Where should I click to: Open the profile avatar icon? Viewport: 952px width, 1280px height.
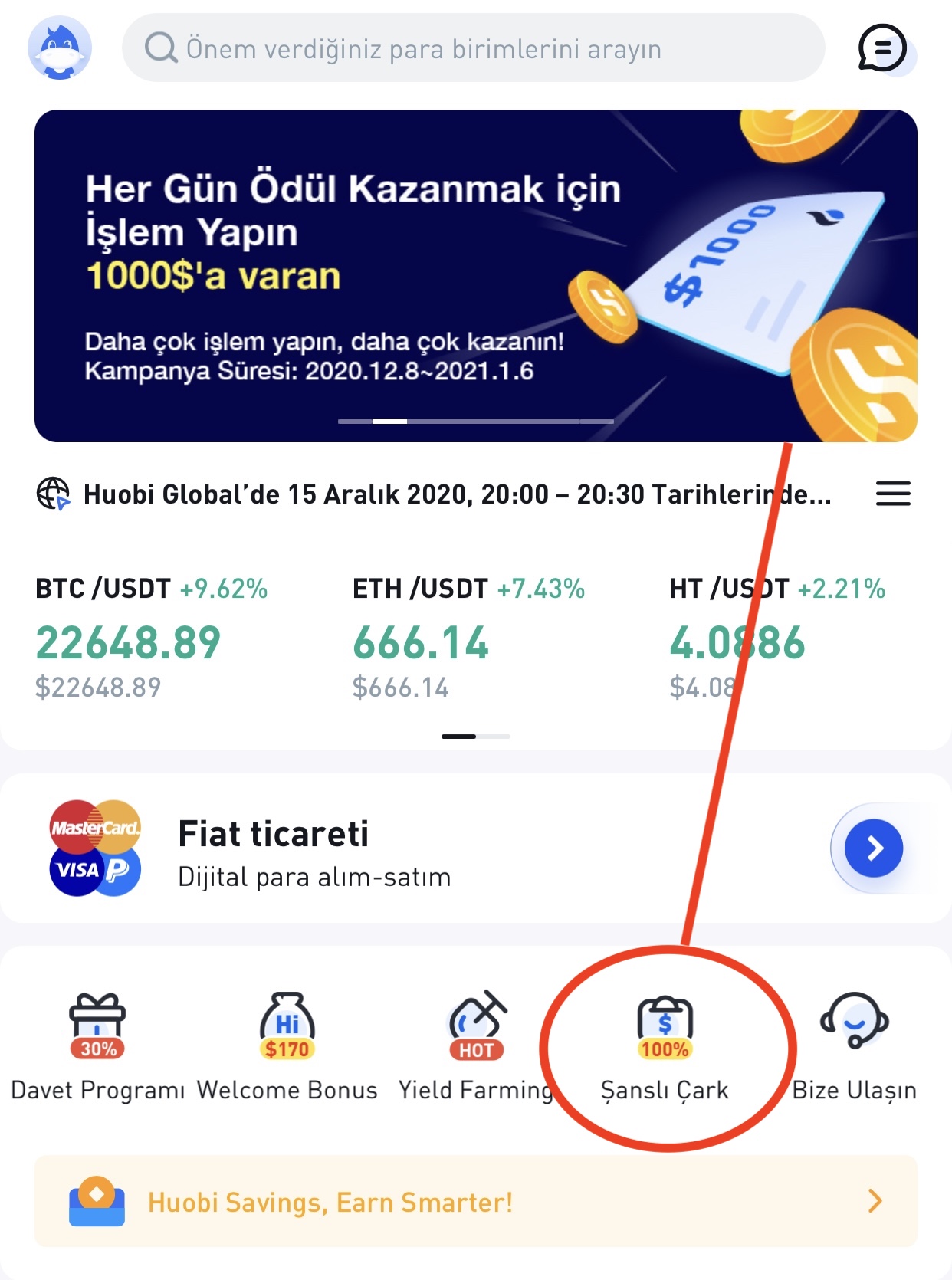pyautogui.click(x=60, y=48)
